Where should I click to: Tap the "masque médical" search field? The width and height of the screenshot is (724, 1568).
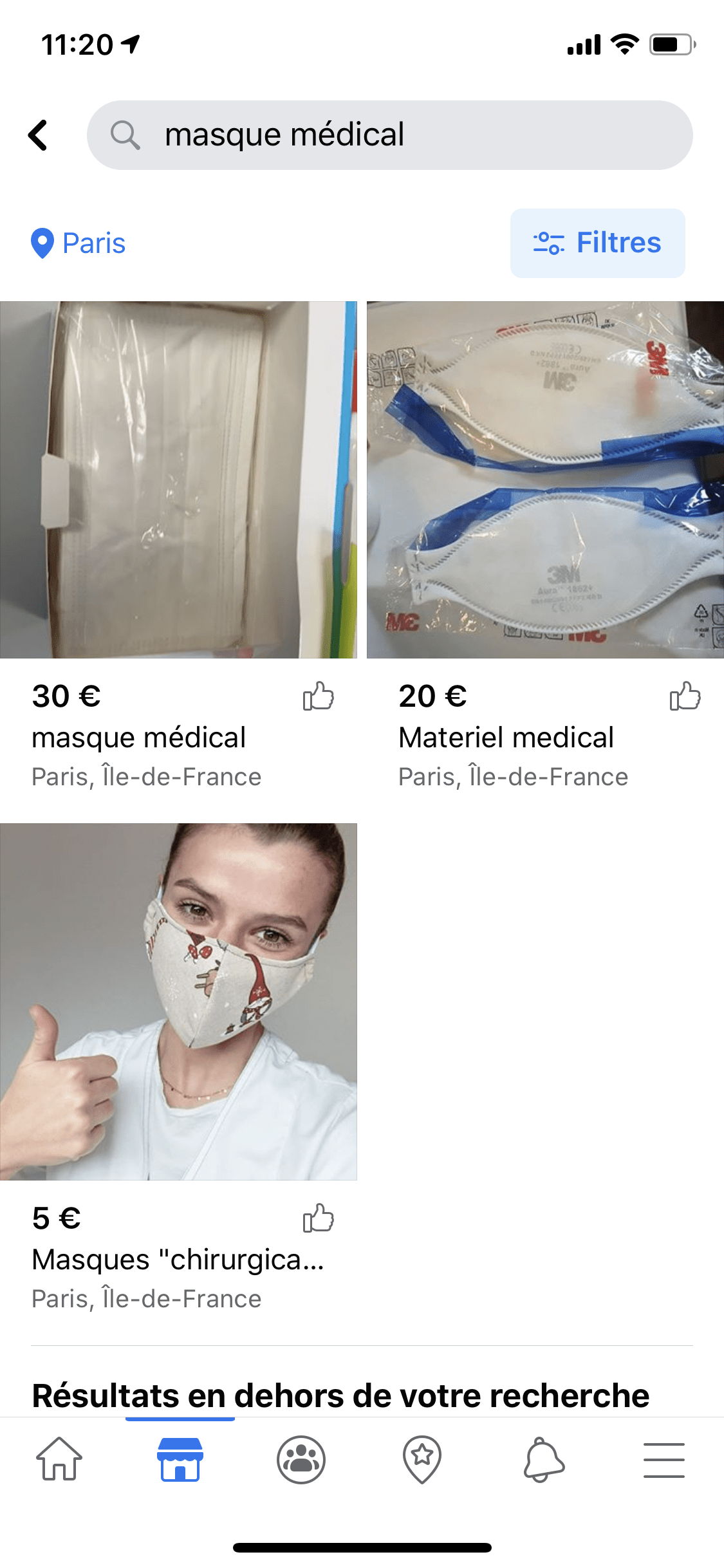(389, 135)
